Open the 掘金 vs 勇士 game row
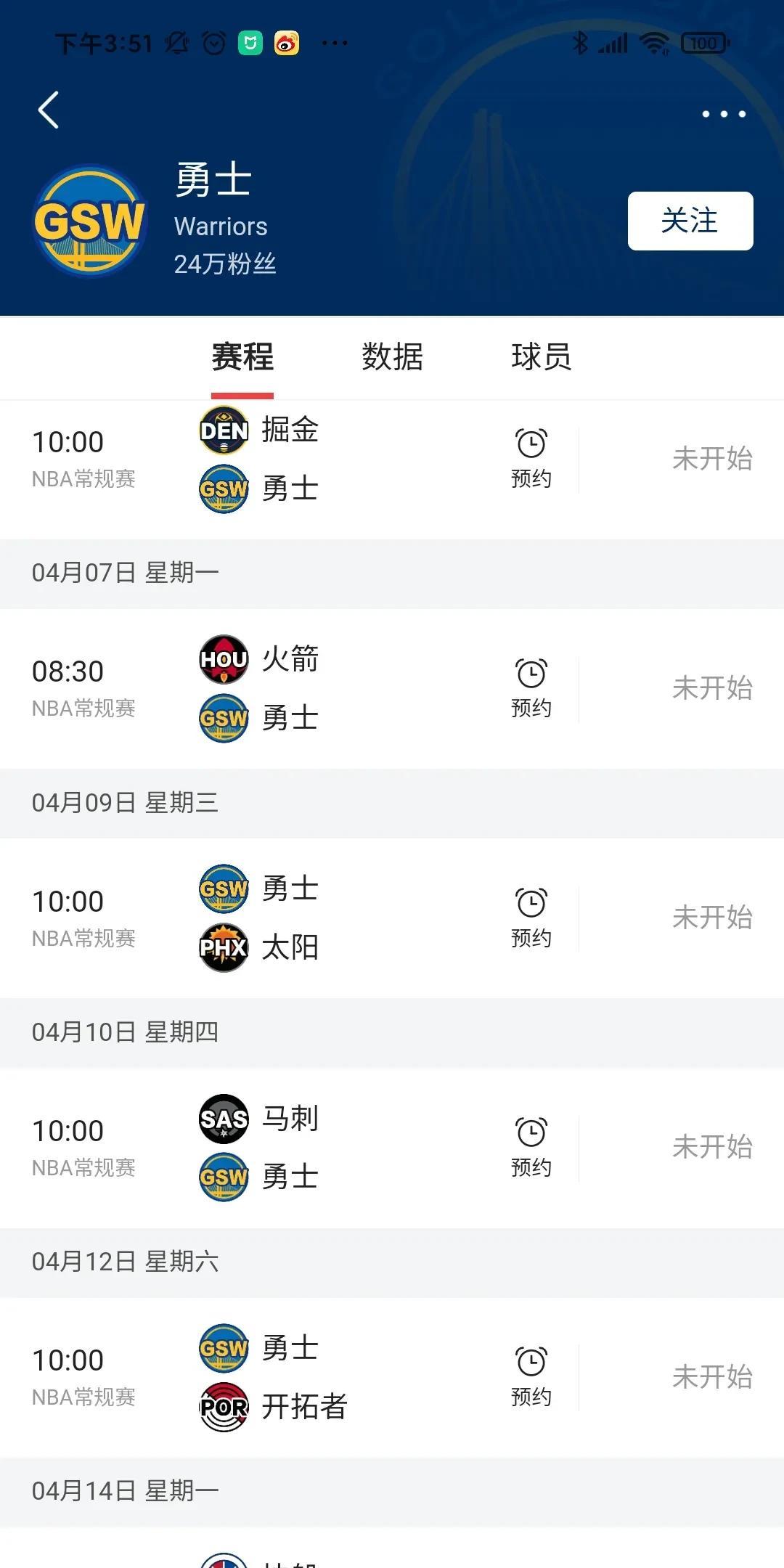The width and height of the screenshot is (784, 1568). 392,469
